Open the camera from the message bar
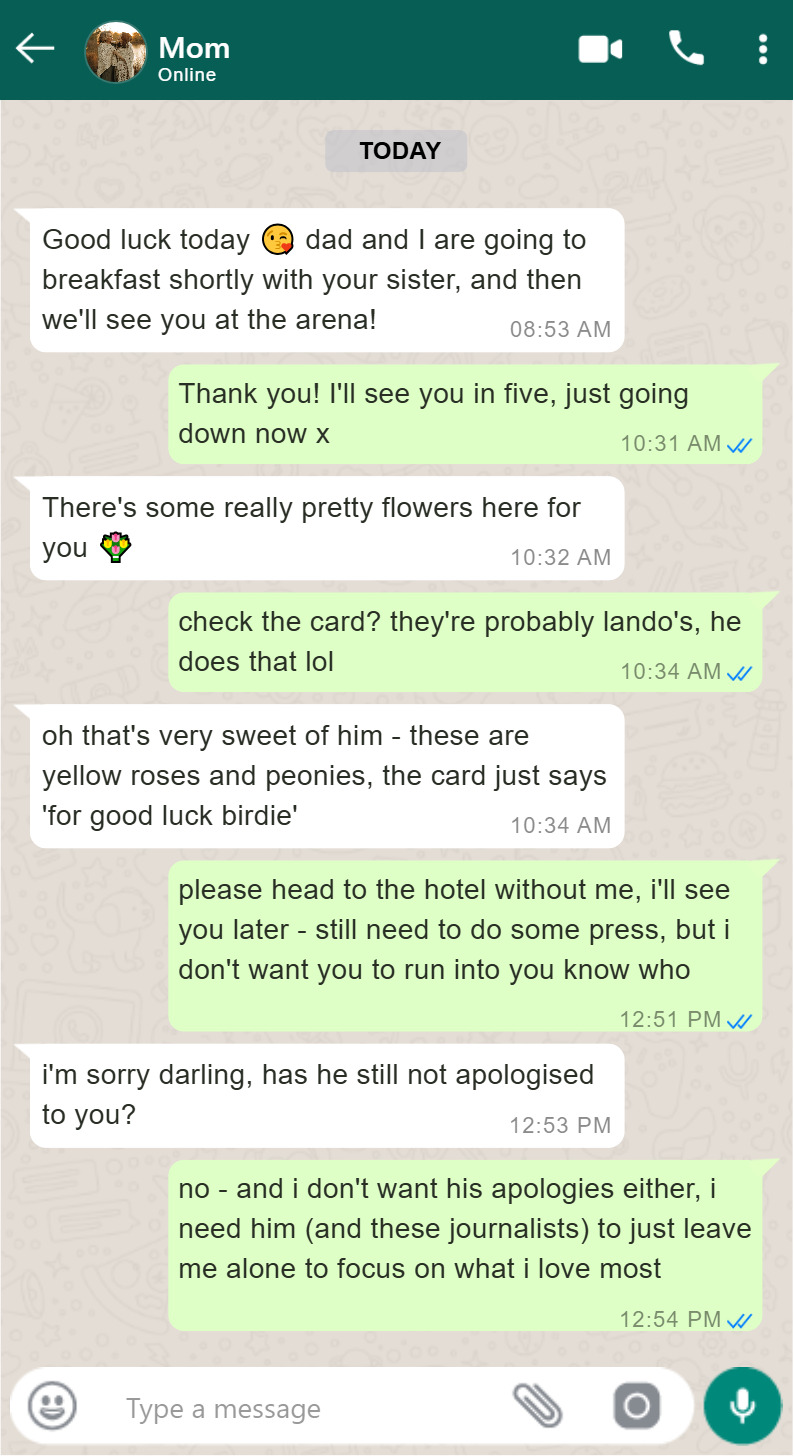794x1456 pixels. 637,1407
